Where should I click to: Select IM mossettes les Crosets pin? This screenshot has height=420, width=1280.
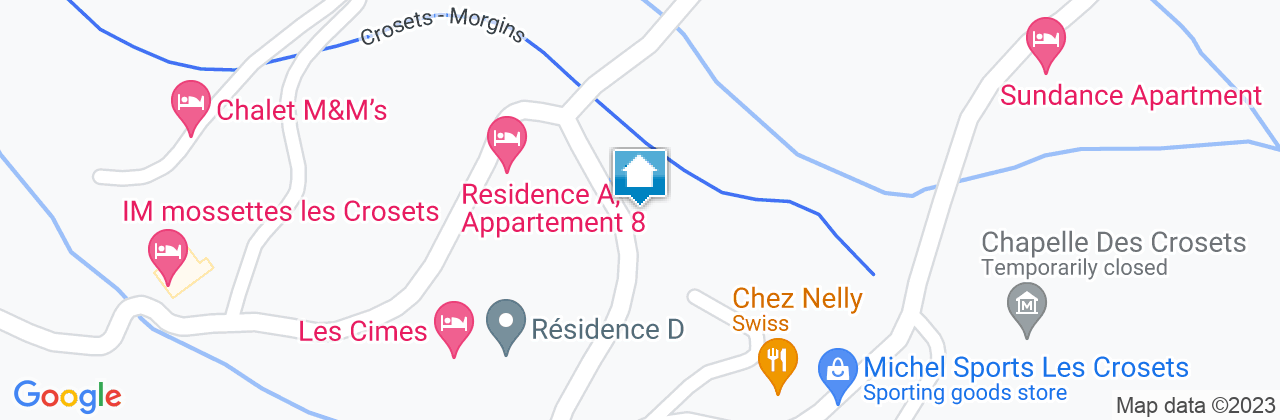point(166,250)
